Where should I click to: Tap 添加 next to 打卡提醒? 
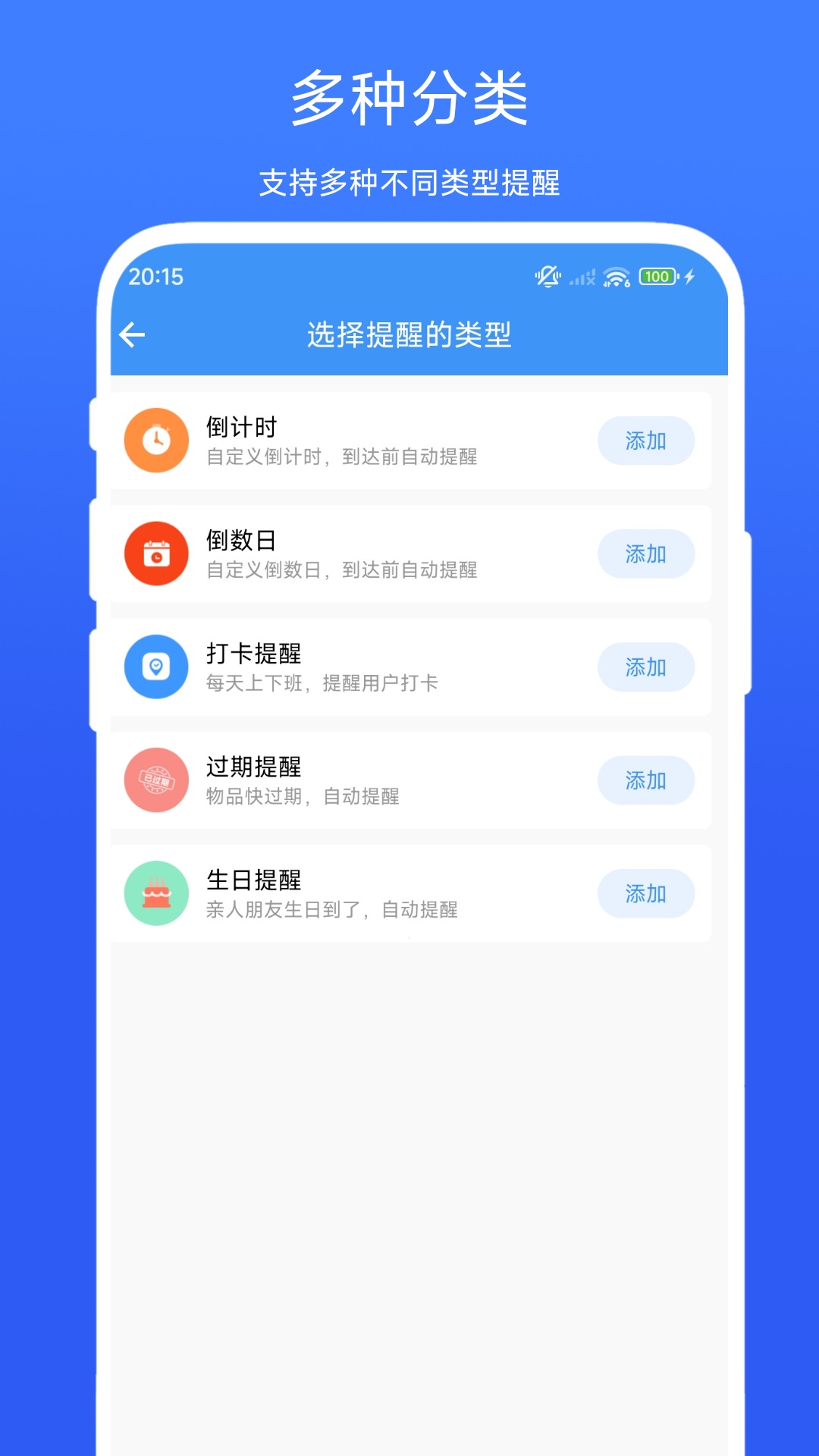[x=646, y=667]
